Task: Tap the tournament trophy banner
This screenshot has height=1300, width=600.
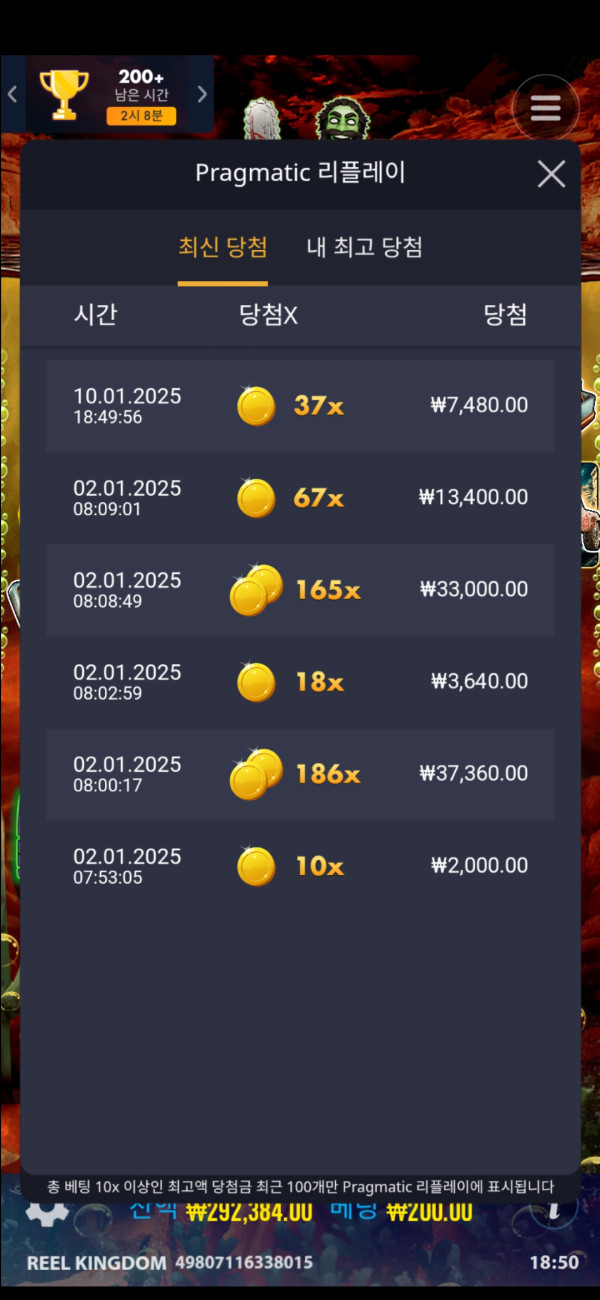Action: [108, 95]
